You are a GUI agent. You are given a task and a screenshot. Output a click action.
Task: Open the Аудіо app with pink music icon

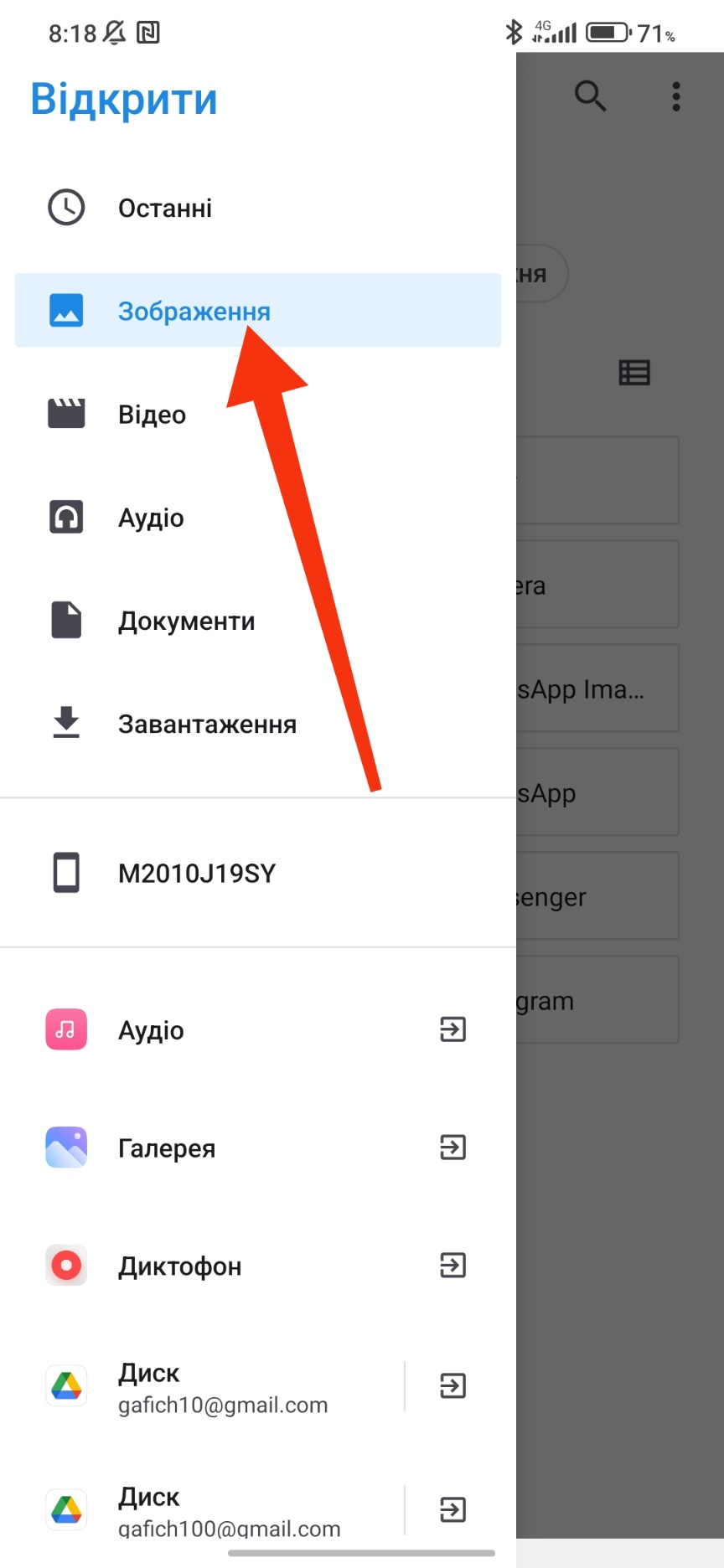(151, 1030)
